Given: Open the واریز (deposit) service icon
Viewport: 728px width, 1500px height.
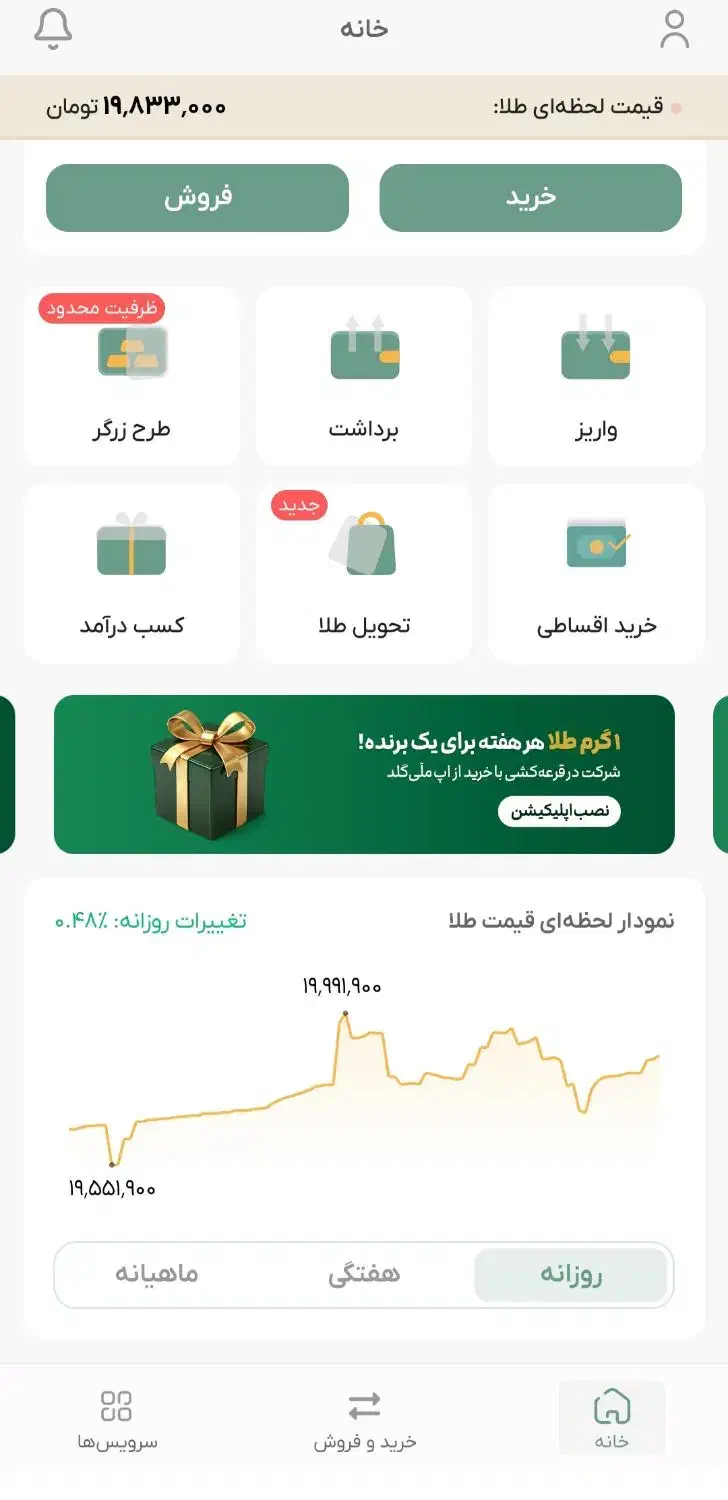Looking at the screenshot, I should click(x=595, y=375).
